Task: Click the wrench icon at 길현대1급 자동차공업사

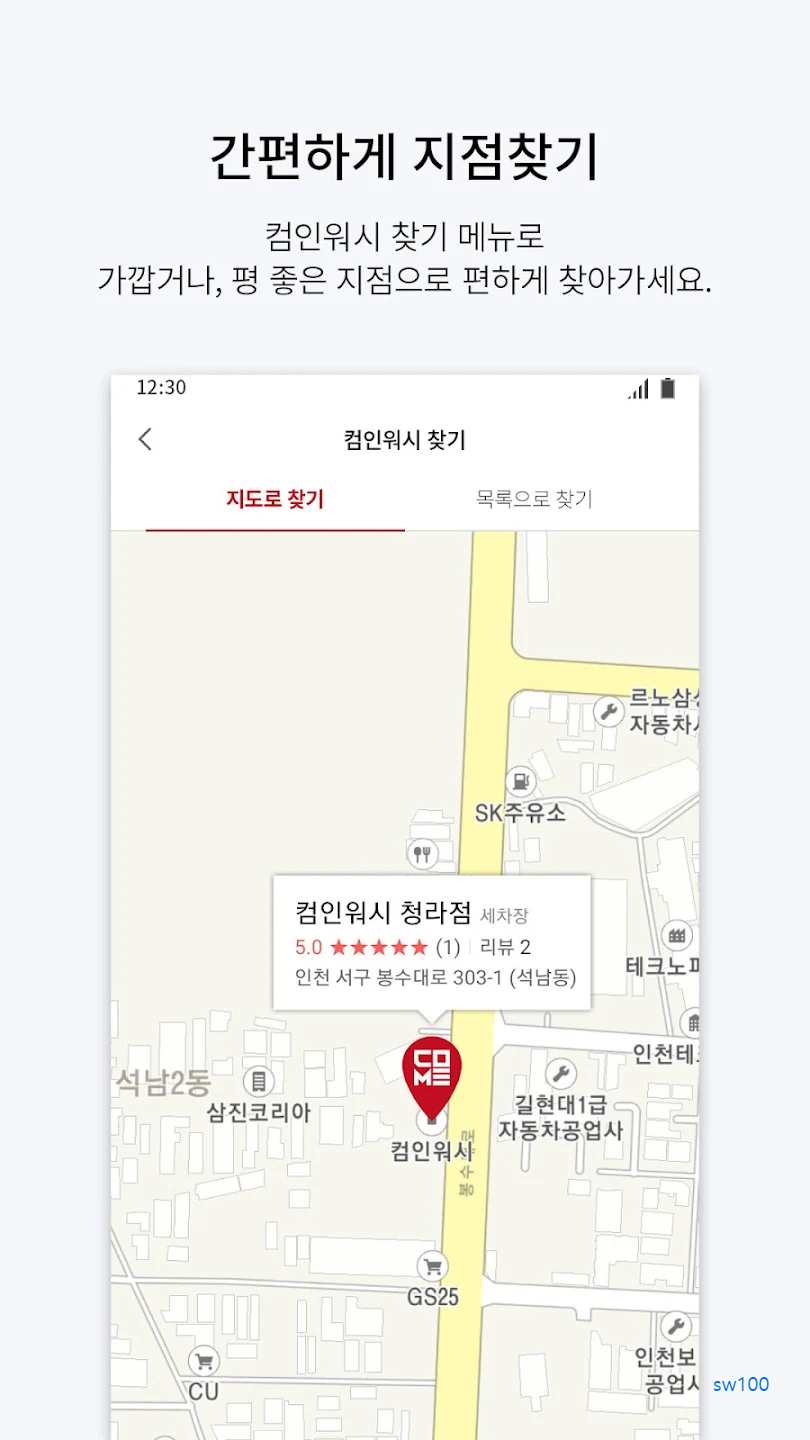Action: pos(559,1071)
